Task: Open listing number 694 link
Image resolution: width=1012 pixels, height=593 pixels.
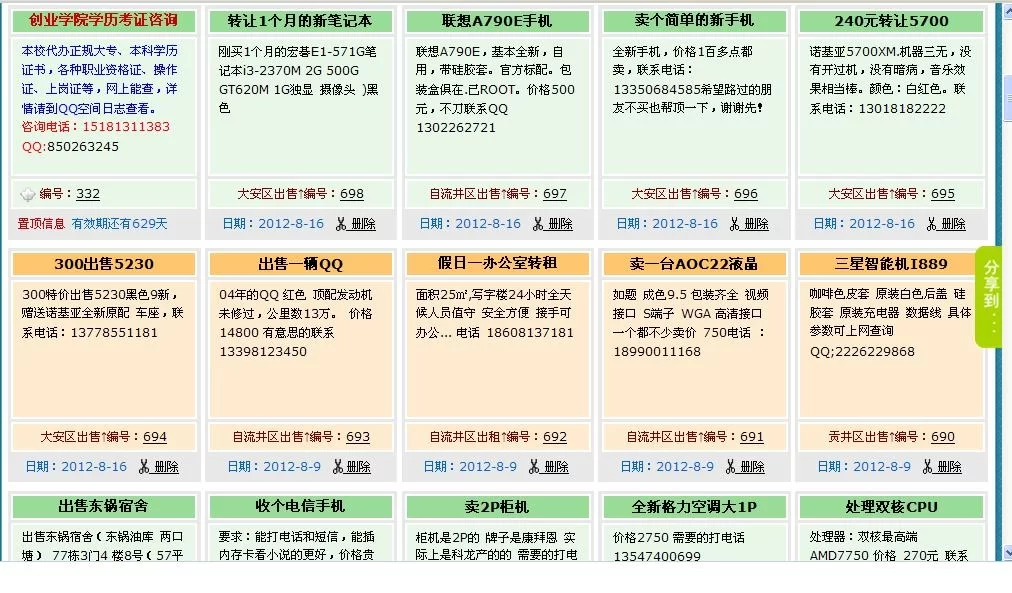Action: click(155, 437)
